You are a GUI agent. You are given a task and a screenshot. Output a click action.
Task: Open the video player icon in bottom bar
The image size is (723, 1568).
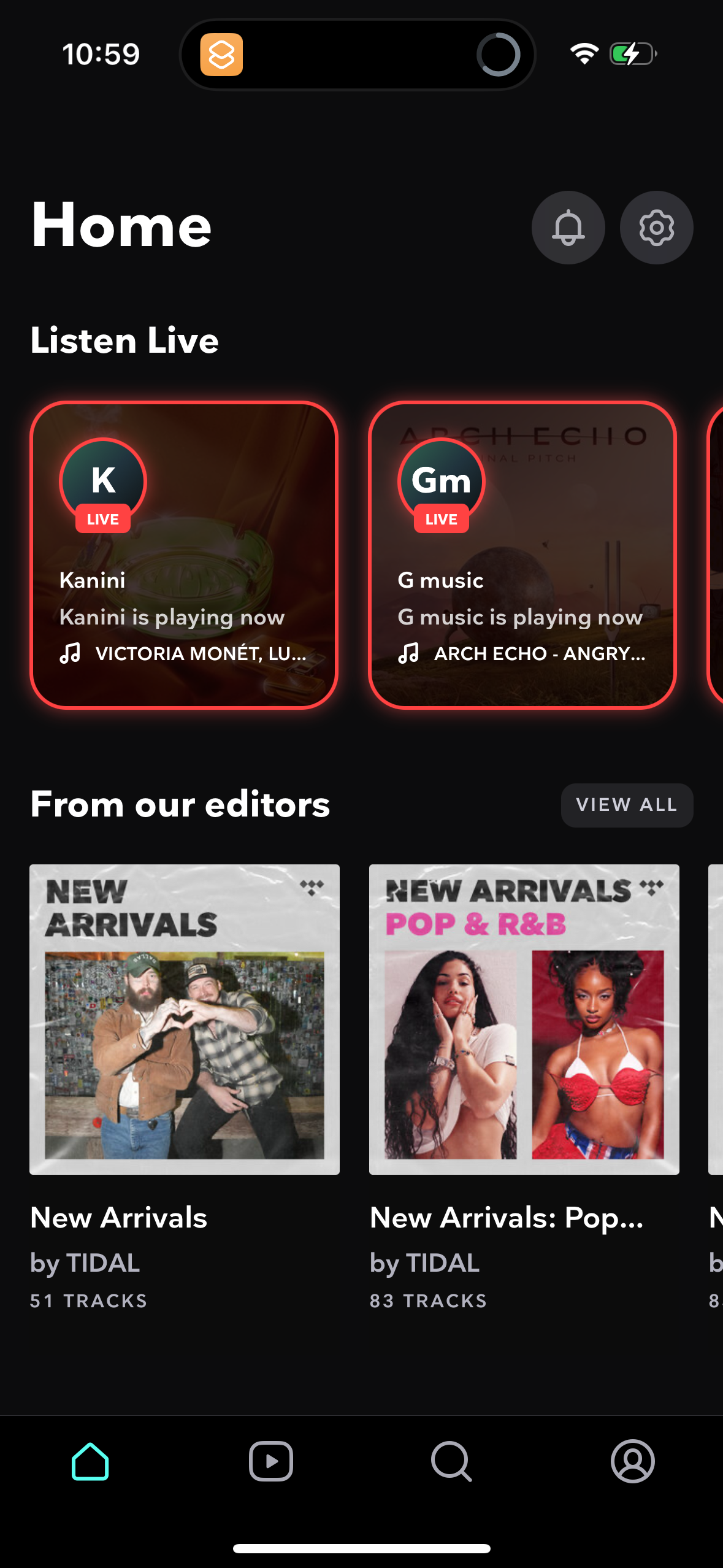(270, 1461)
